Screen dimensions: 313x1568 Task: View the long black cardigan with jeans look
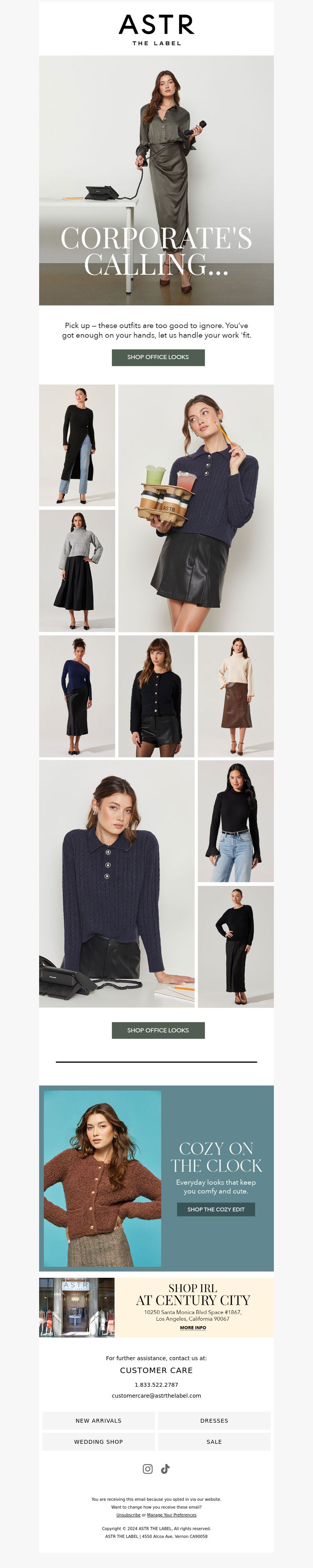(77, 445)
